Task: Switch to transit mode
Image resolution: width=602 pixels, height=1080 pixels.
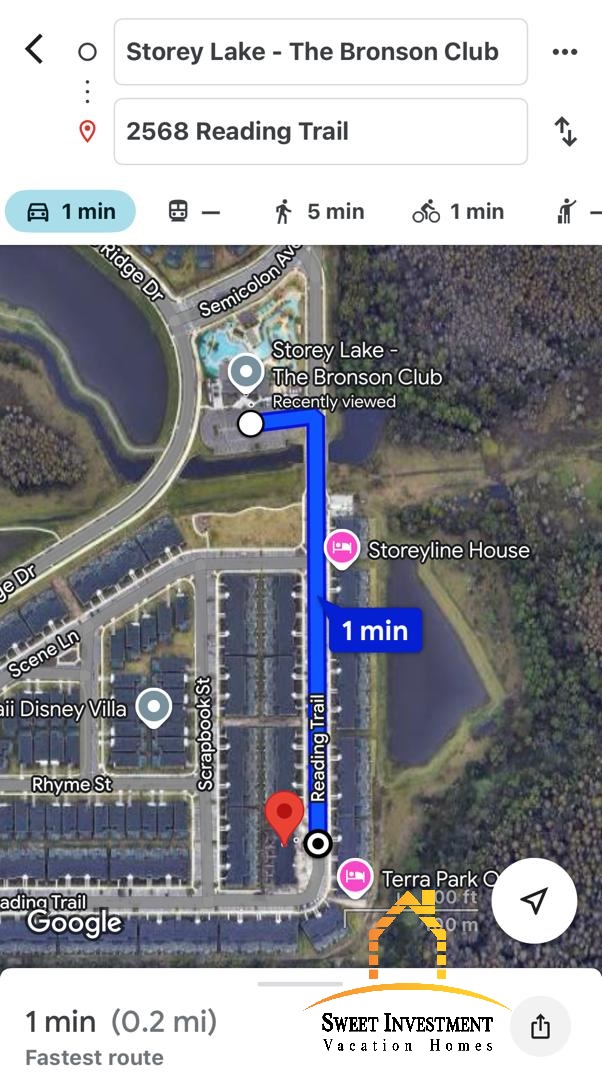Action: pos(192,211)
